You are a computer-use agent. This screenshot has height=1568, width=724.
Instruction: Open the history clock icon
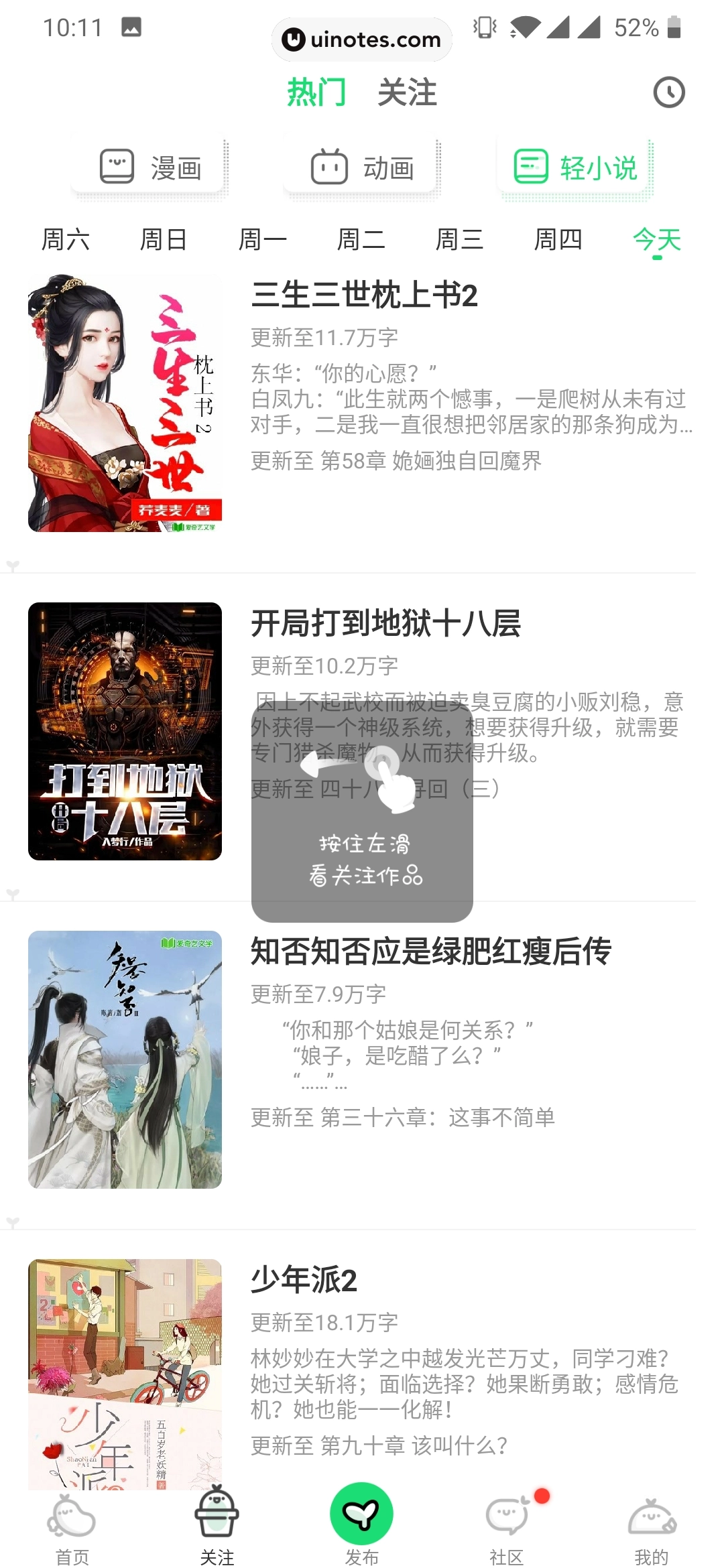[x=669, y=92]
